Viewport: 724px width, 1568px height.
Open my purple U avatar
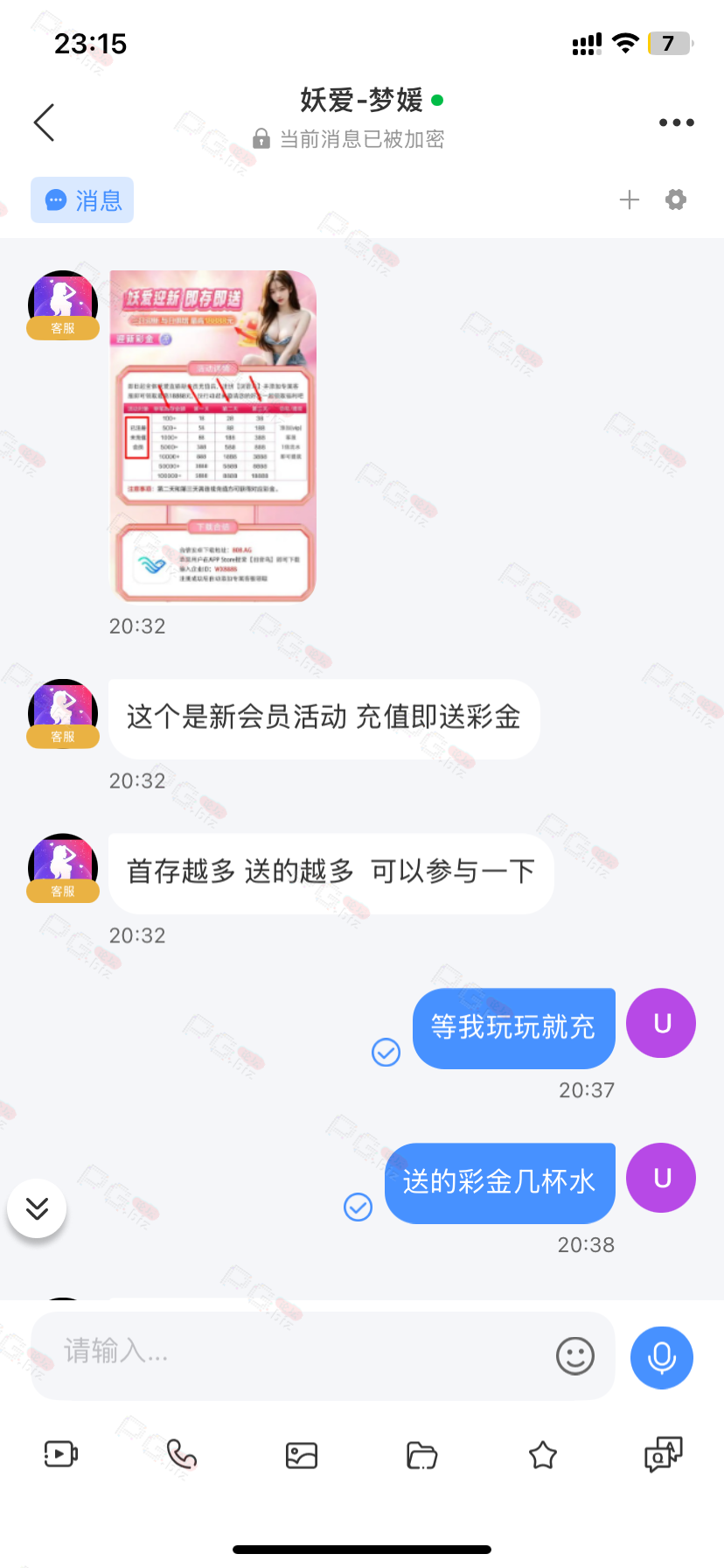(662, 1023)
